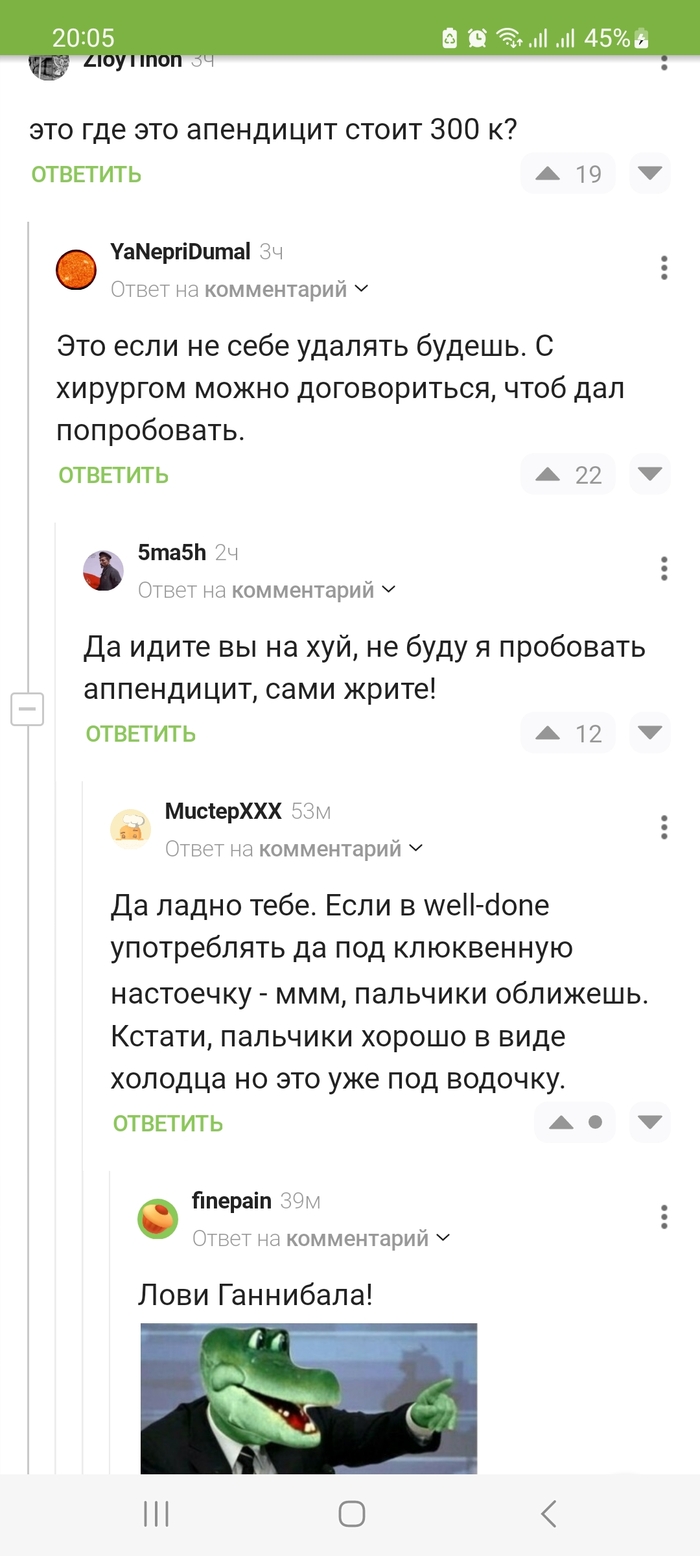
Task: Collapse the comment thread with minus box
Action: pyautogui.click(x=27, y=710)
